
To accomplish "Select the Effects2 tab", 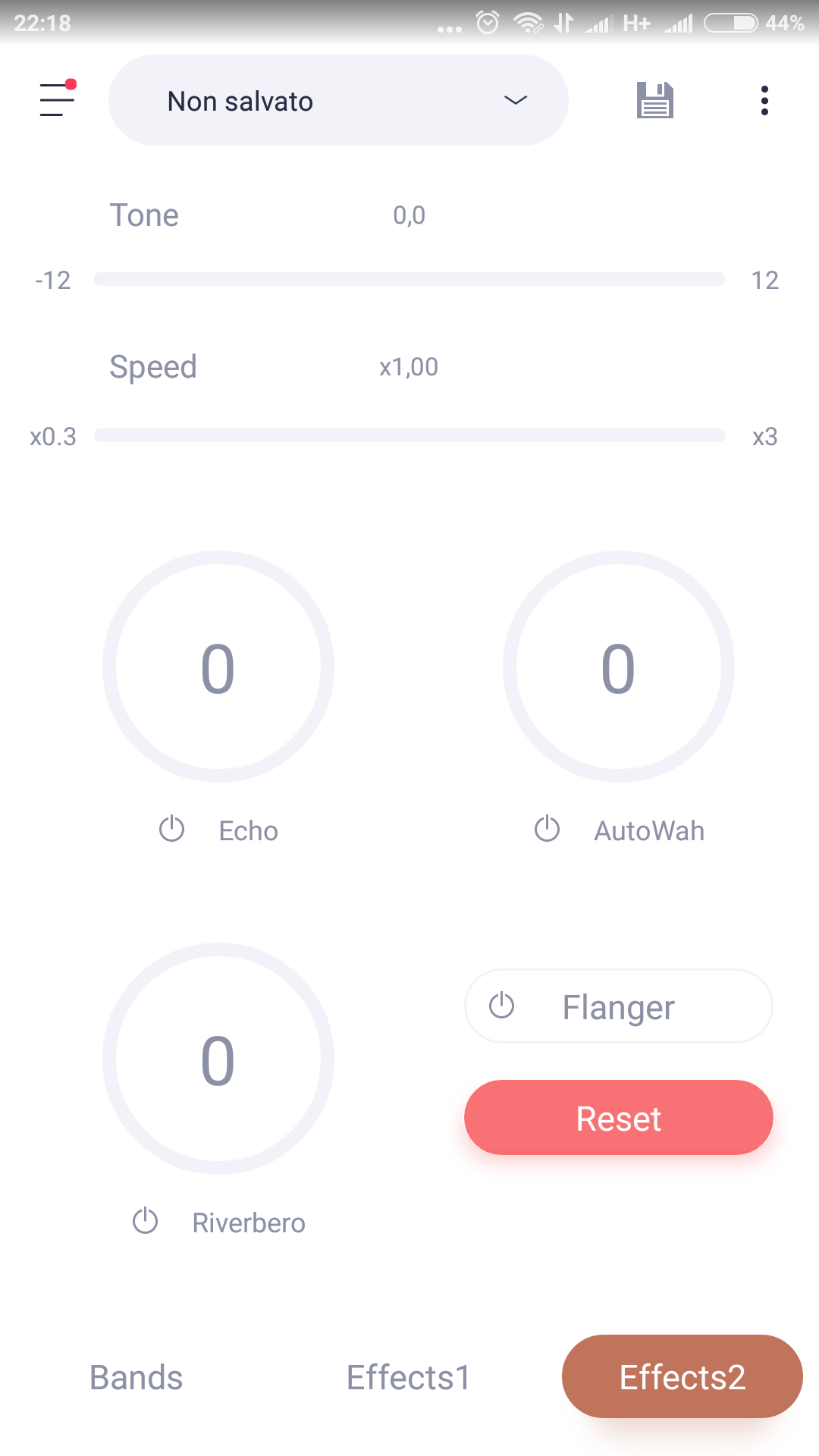I will [682, 1376].
